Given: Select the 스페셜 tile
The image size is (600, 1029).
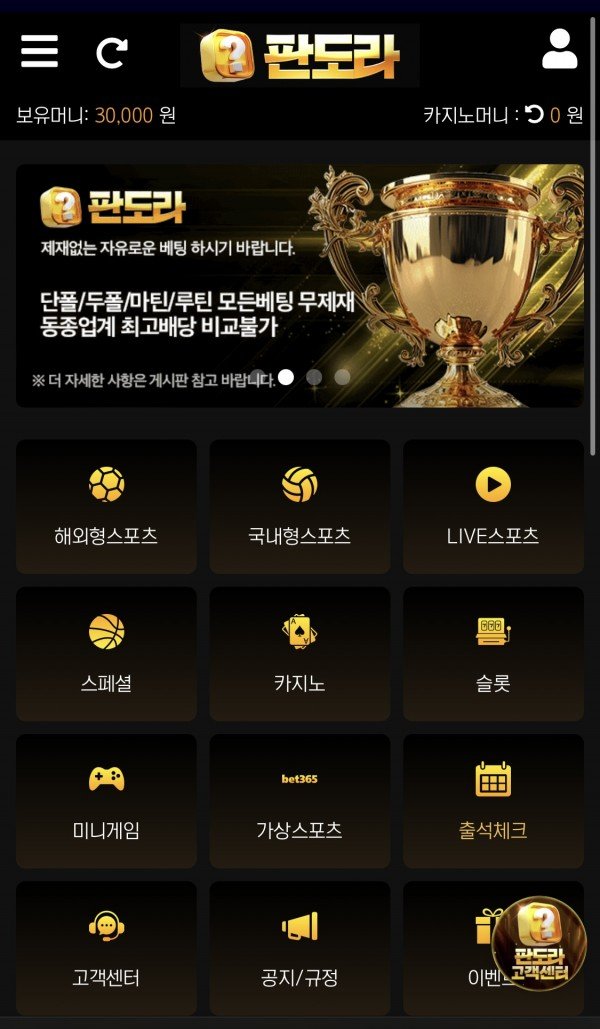Looking at the screenshot, I should 106,653.
